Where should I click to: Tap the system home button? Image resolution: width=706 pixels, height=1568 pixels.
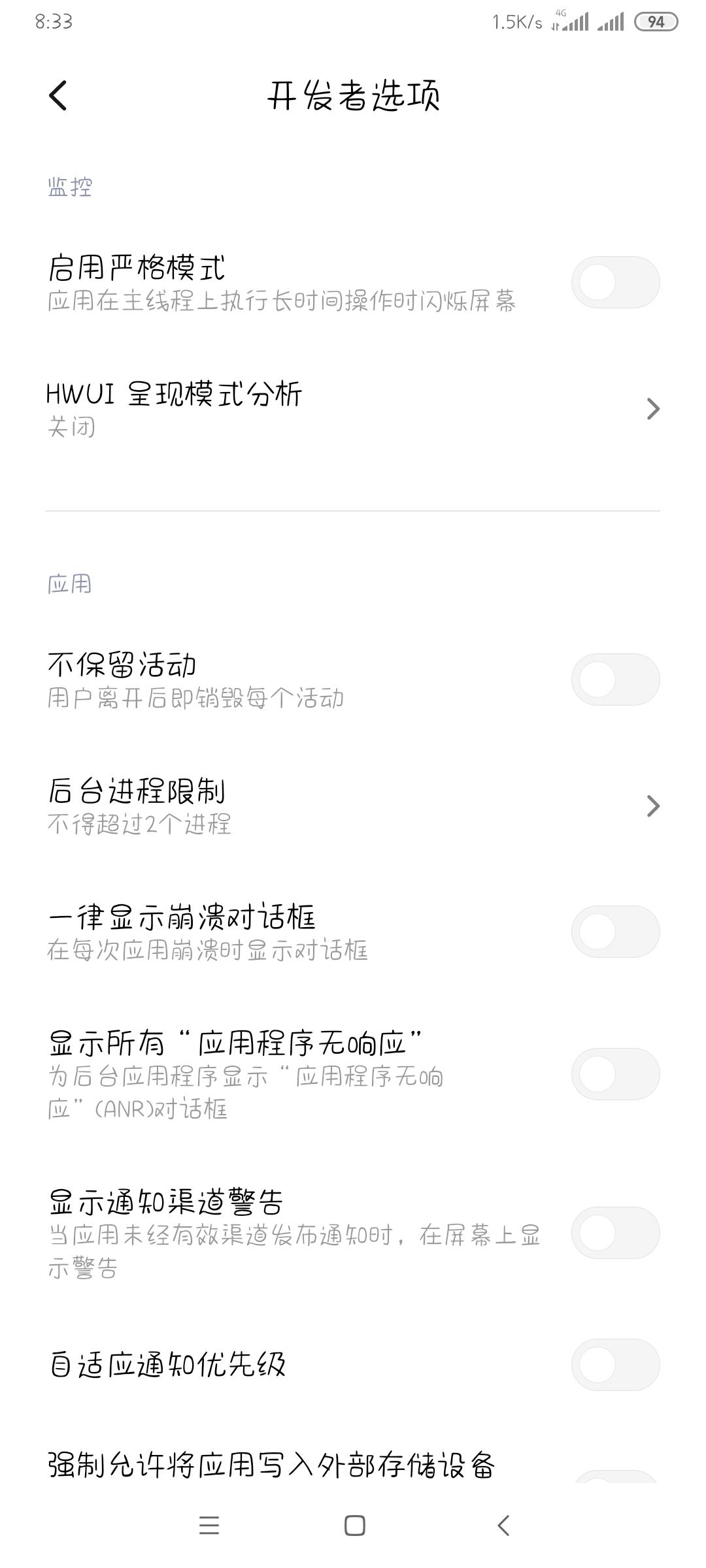354,1526
